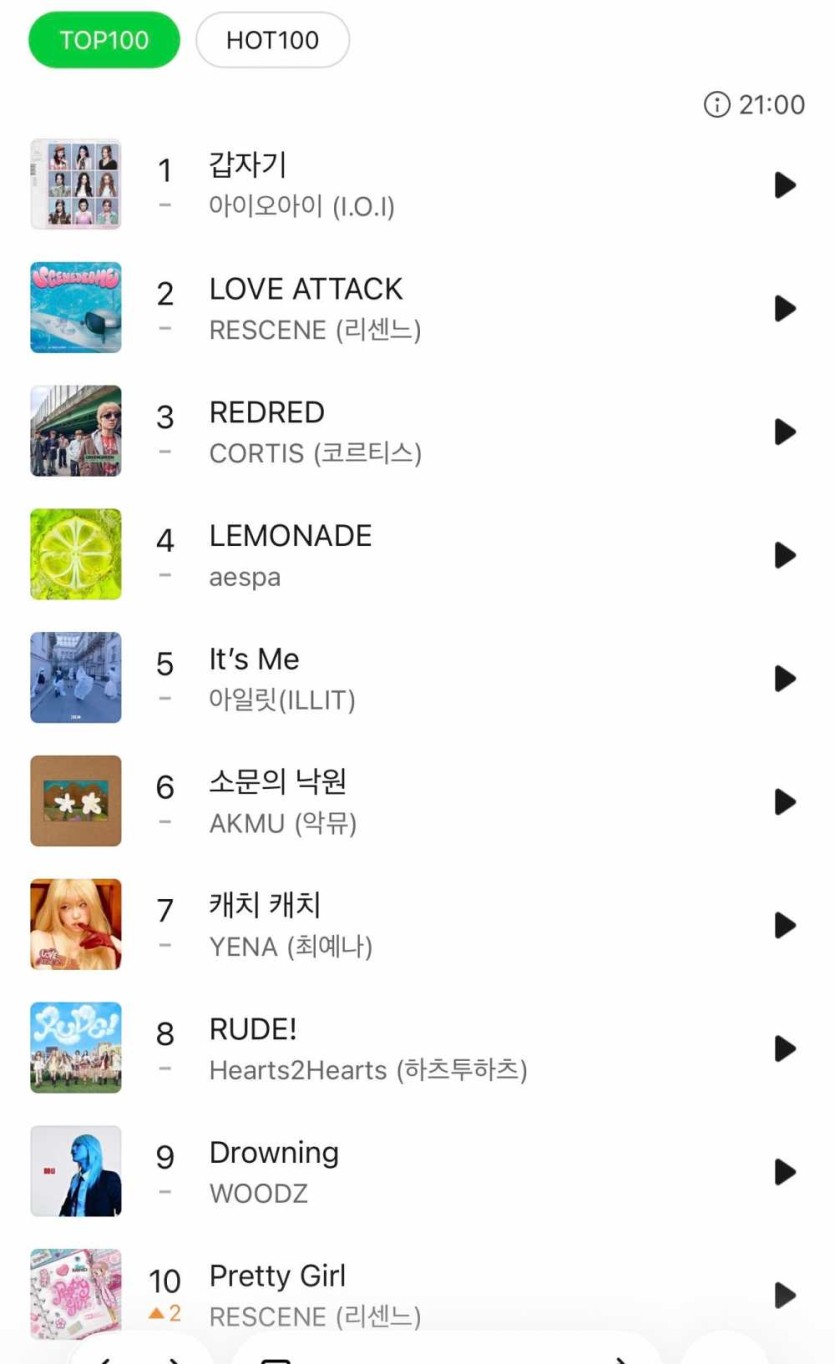
Task: Play RUDE! by Hearts2Hearts
Action: 785,1048
